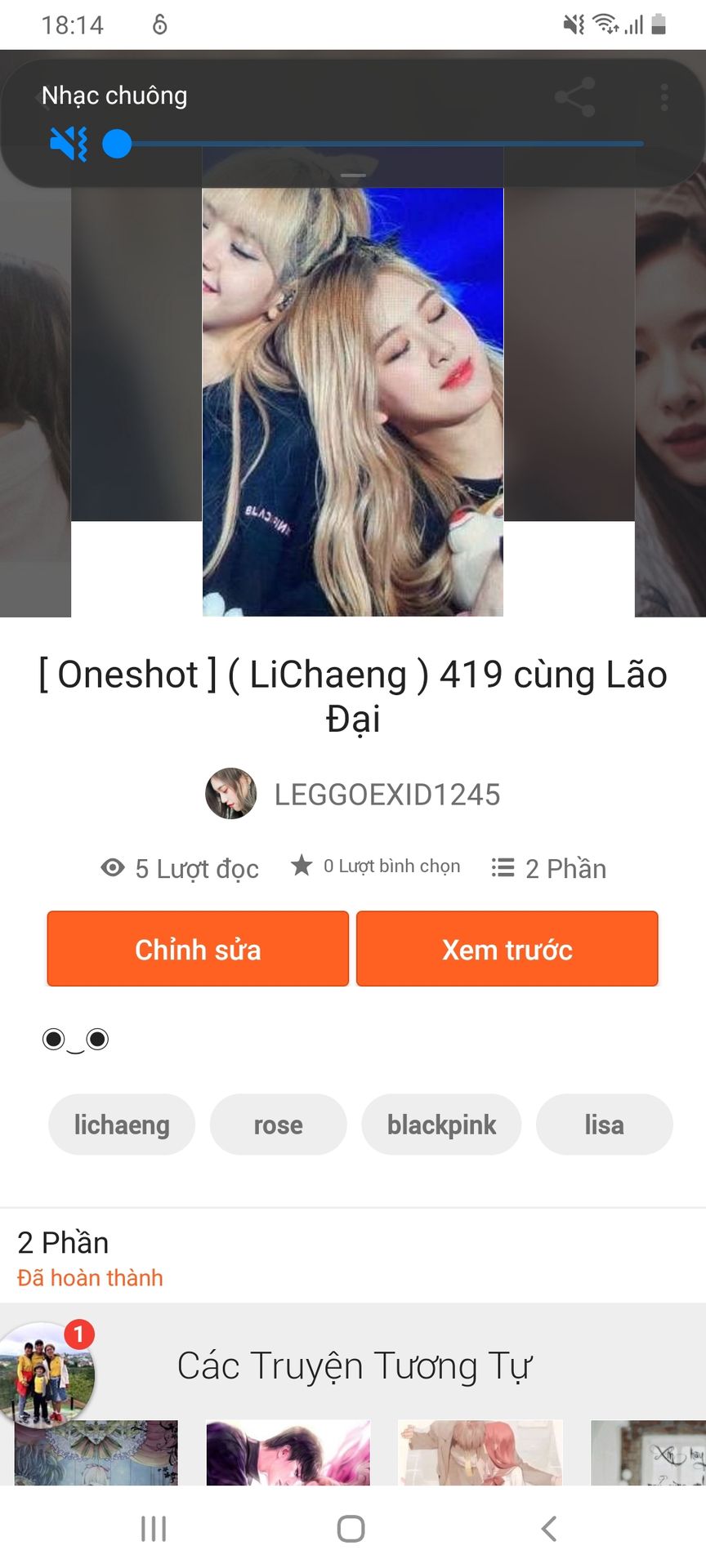
Task: Tap the muted ringtone icon in volume panel
Action: (69, 144)
